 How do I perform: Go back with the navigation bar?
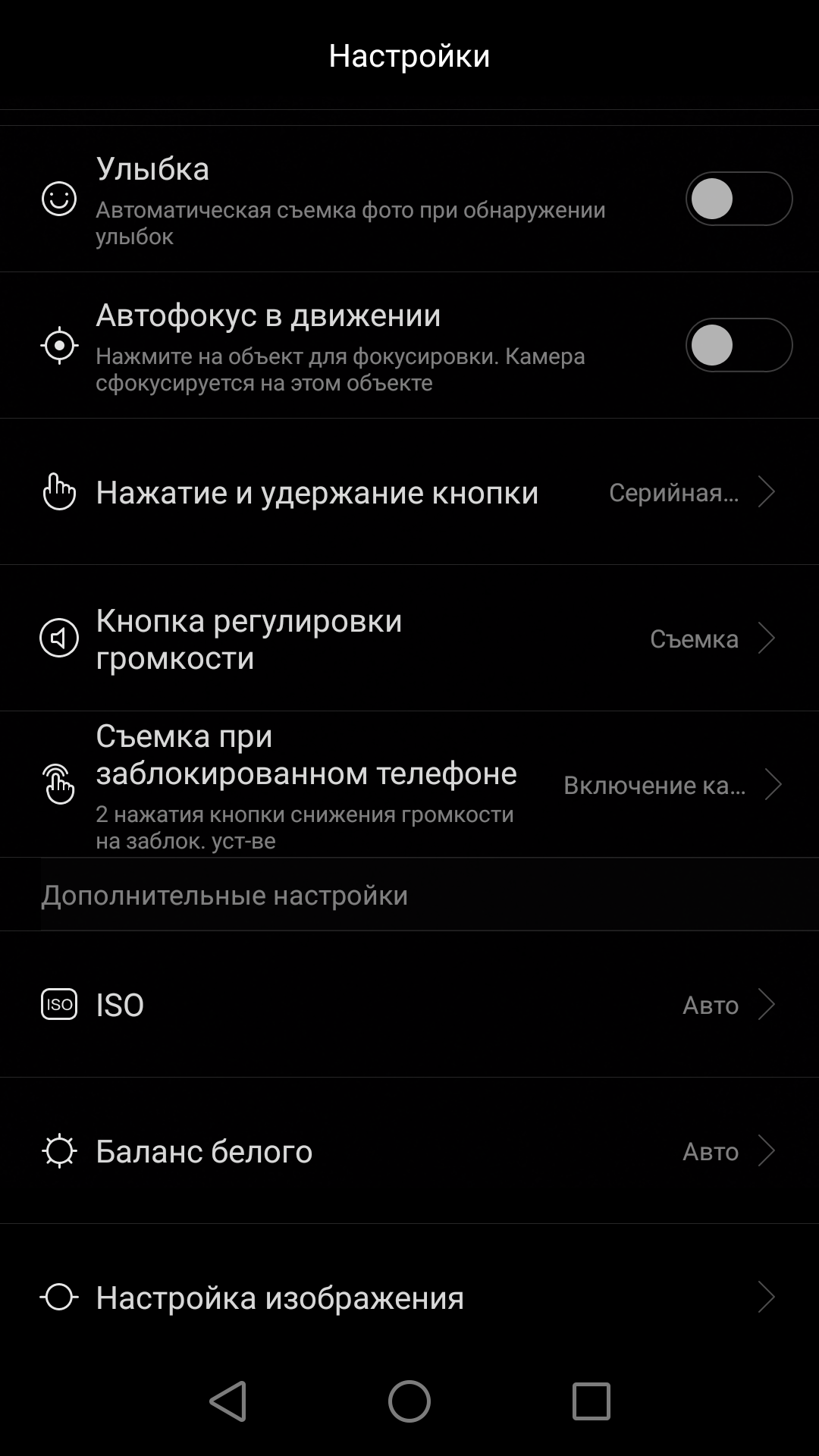pos(227,1401)
